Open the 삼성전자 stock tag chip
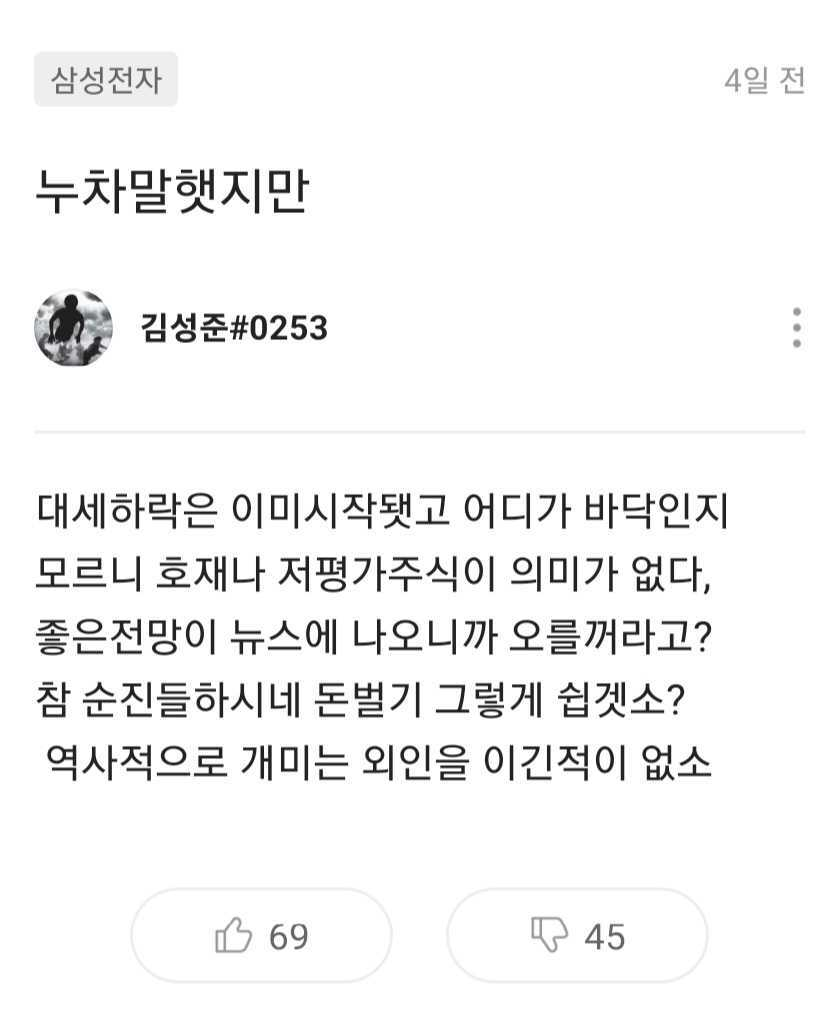The height and width of the screenshot is (1034, 840). click(106, 79)
